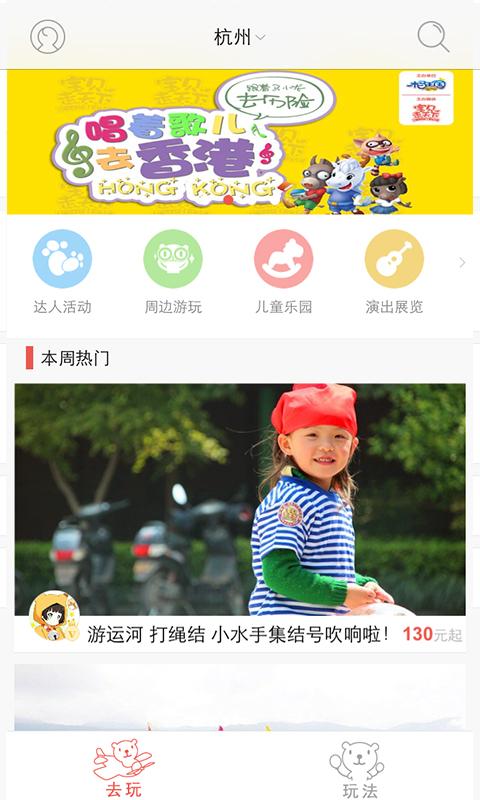Open the 游运河 打绳结 activity card
Screen dimensions: 480x800
pos(240,517)
